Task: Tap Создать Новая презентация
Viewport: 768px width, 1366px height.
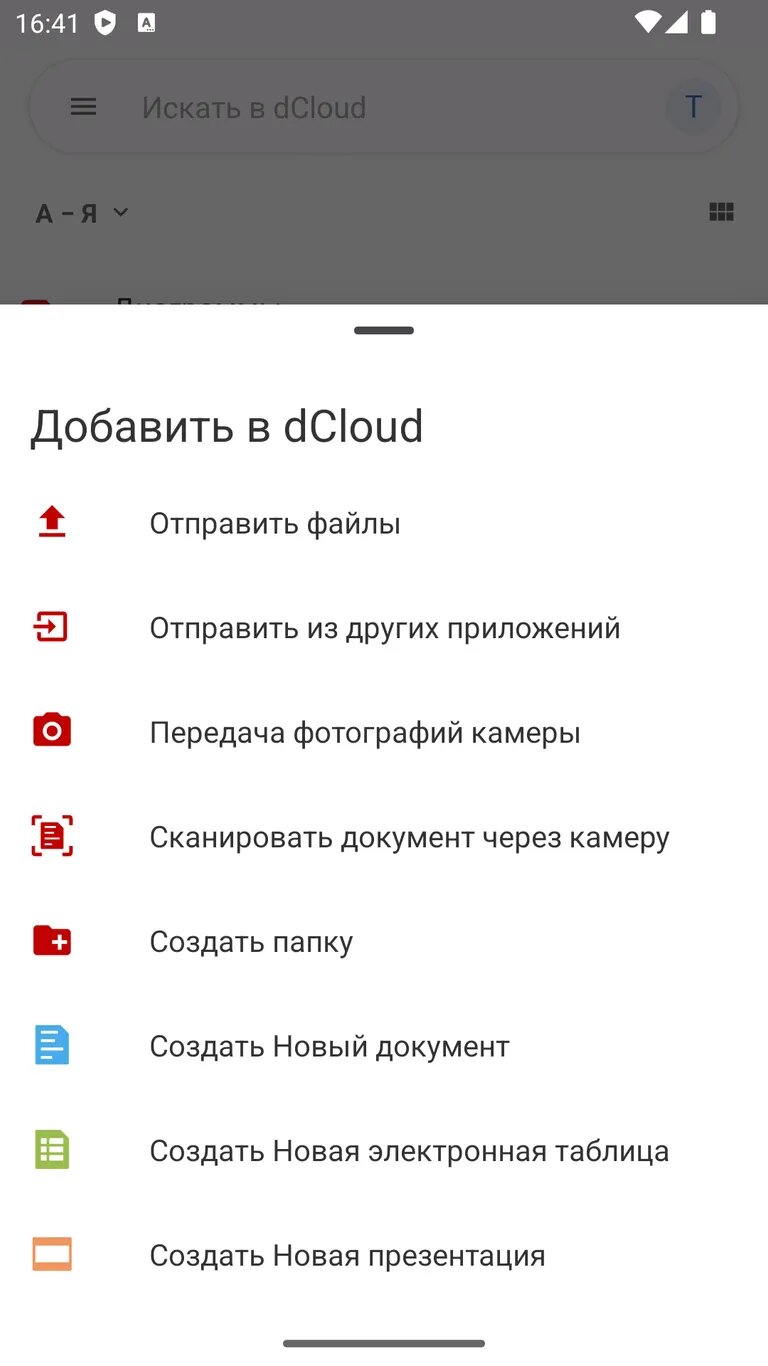Action: pyautogui.click(x=347, y=1255)
